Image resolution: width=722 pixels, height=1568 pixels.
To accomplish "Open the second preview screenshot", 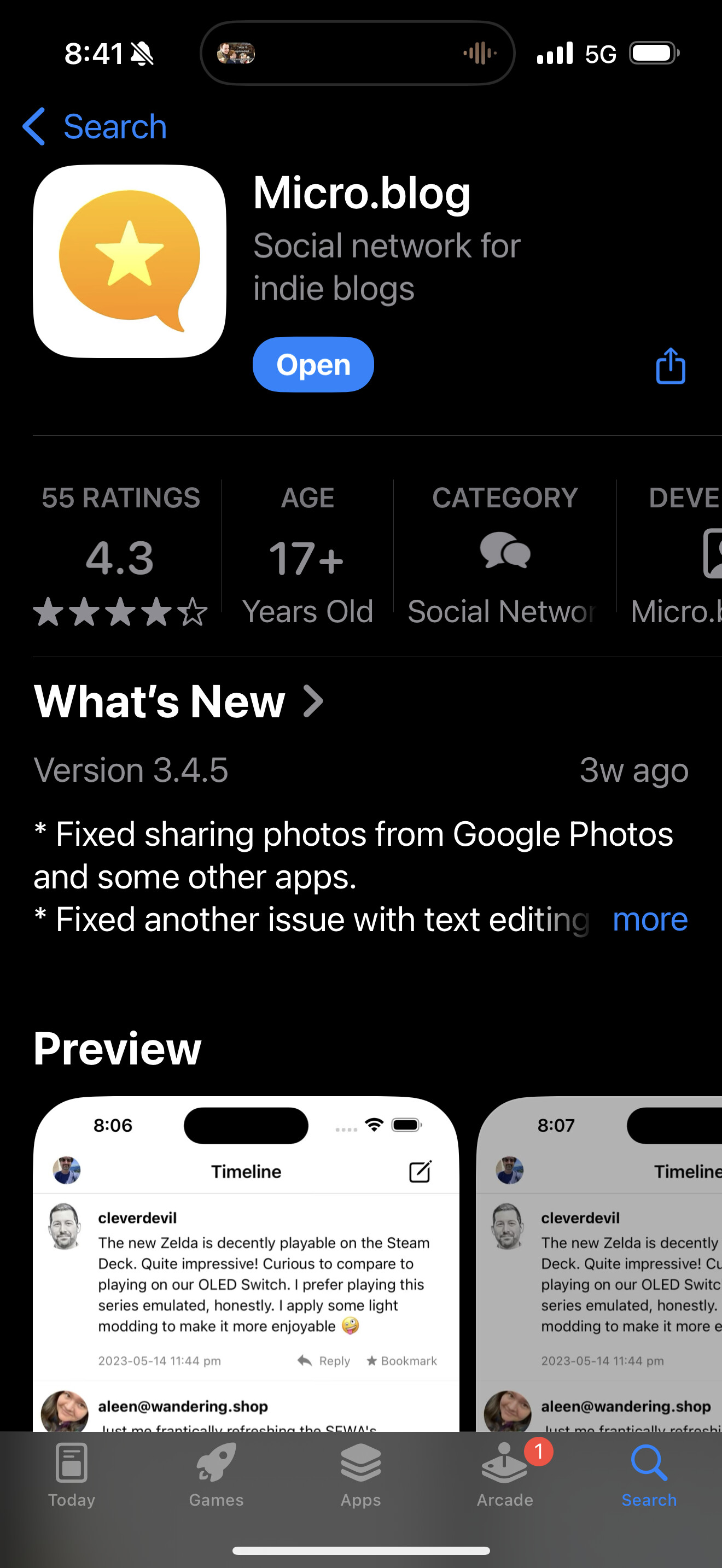I will point(599,1263).
